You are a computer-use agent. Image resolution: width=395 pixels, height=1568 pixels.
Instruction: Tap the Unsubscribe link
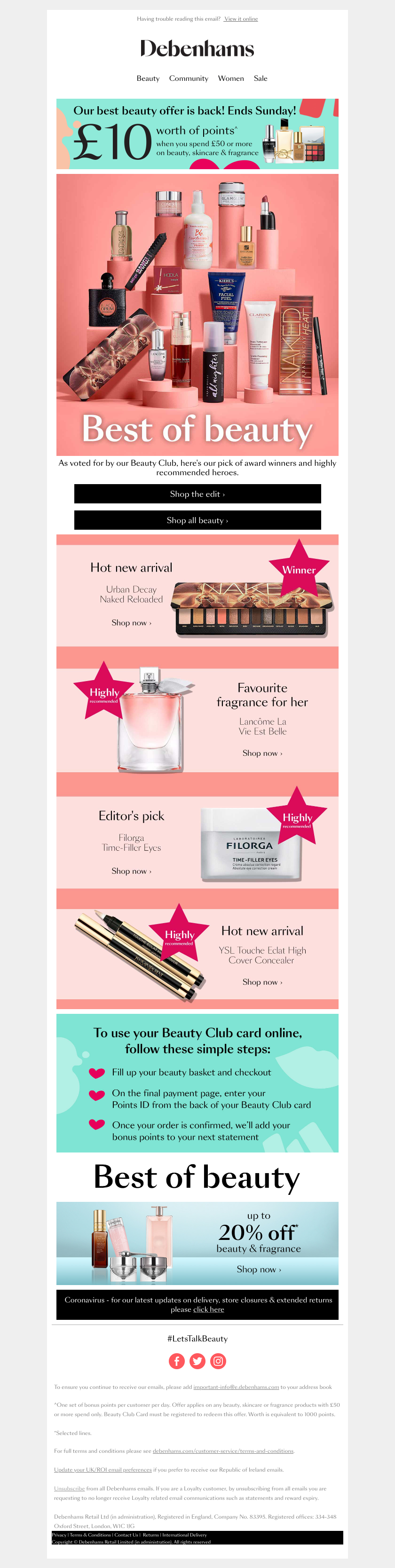pos(70,1488)
